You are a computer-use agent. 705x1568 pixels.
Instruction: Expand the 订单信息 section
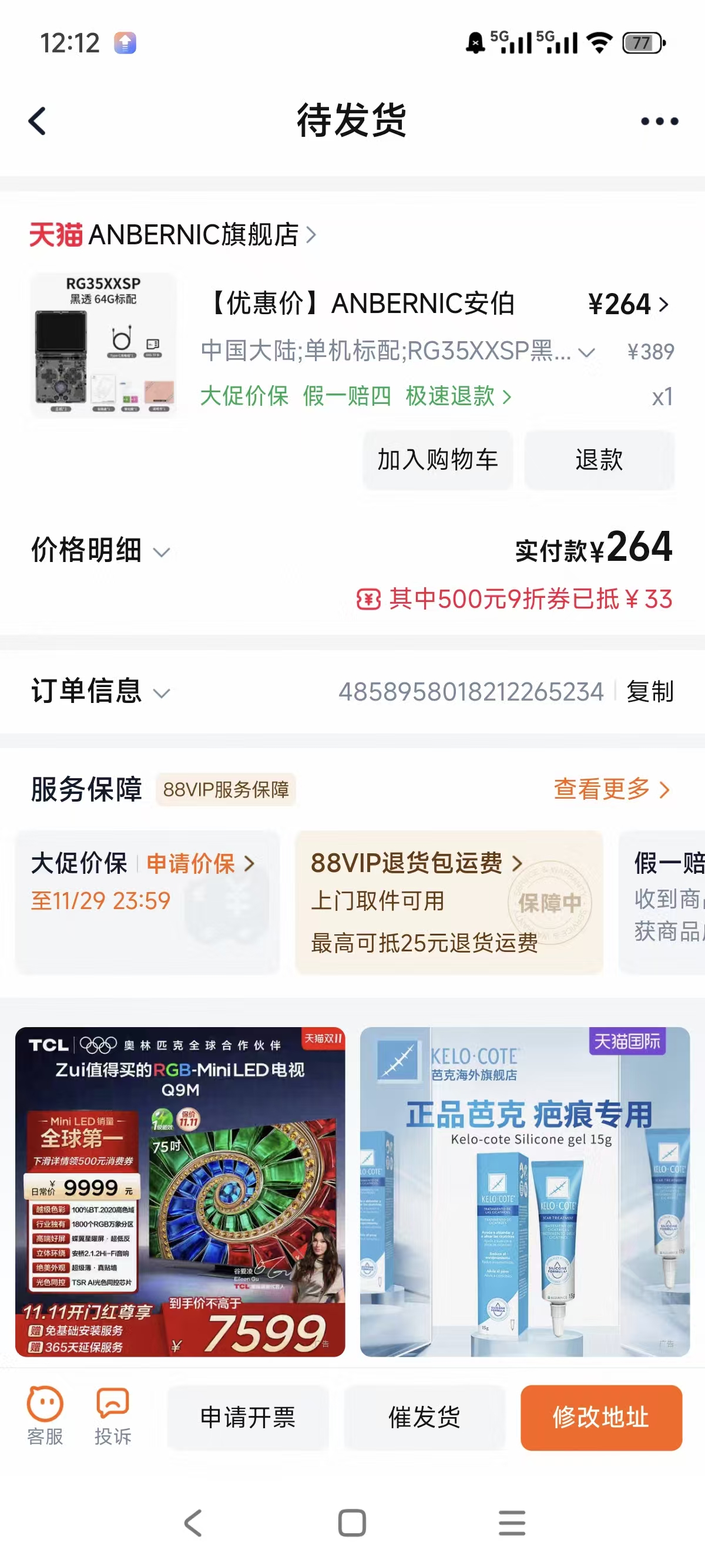[100, 692]
